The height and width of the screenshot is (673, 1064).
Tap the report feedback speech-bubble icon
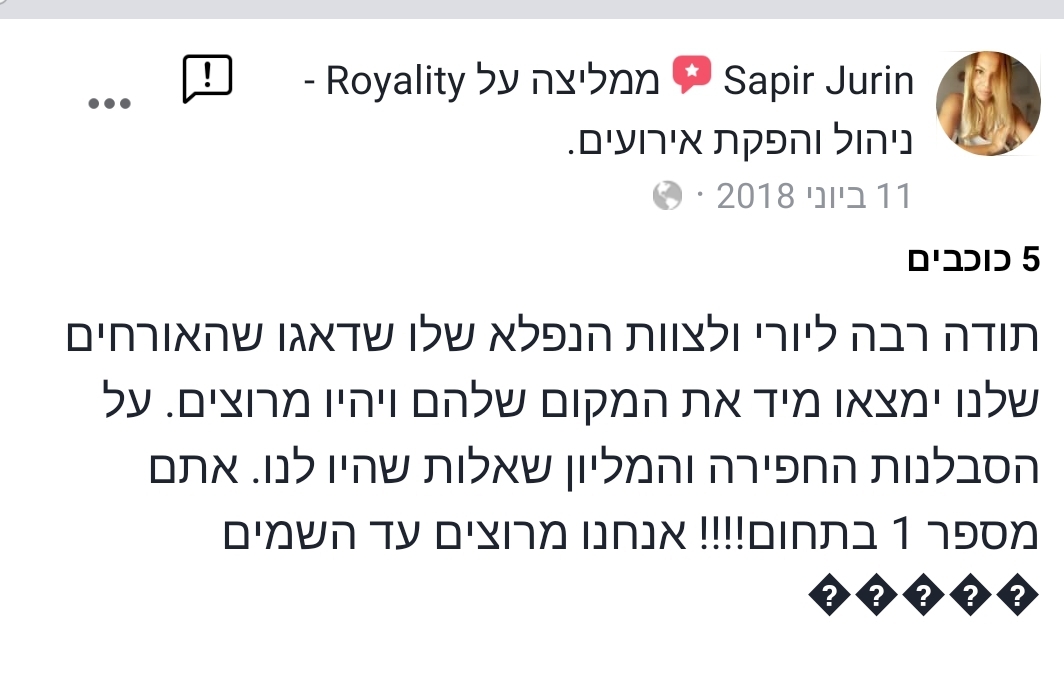(207, 79)
